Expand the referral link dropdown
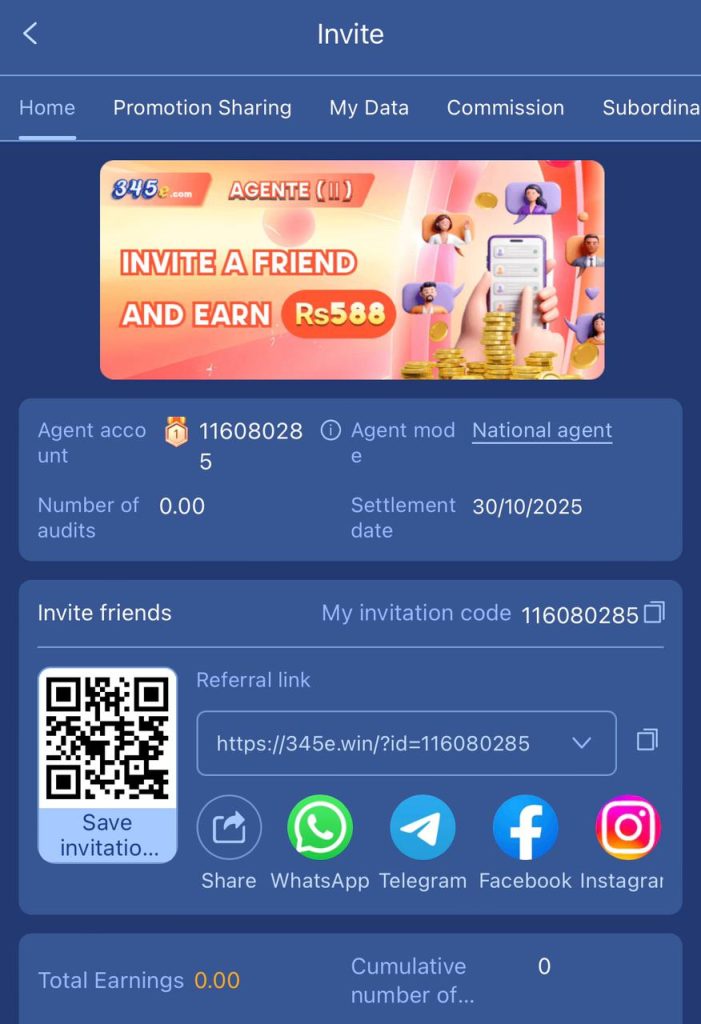701x1024 pixels. click(x=581, y=743)
